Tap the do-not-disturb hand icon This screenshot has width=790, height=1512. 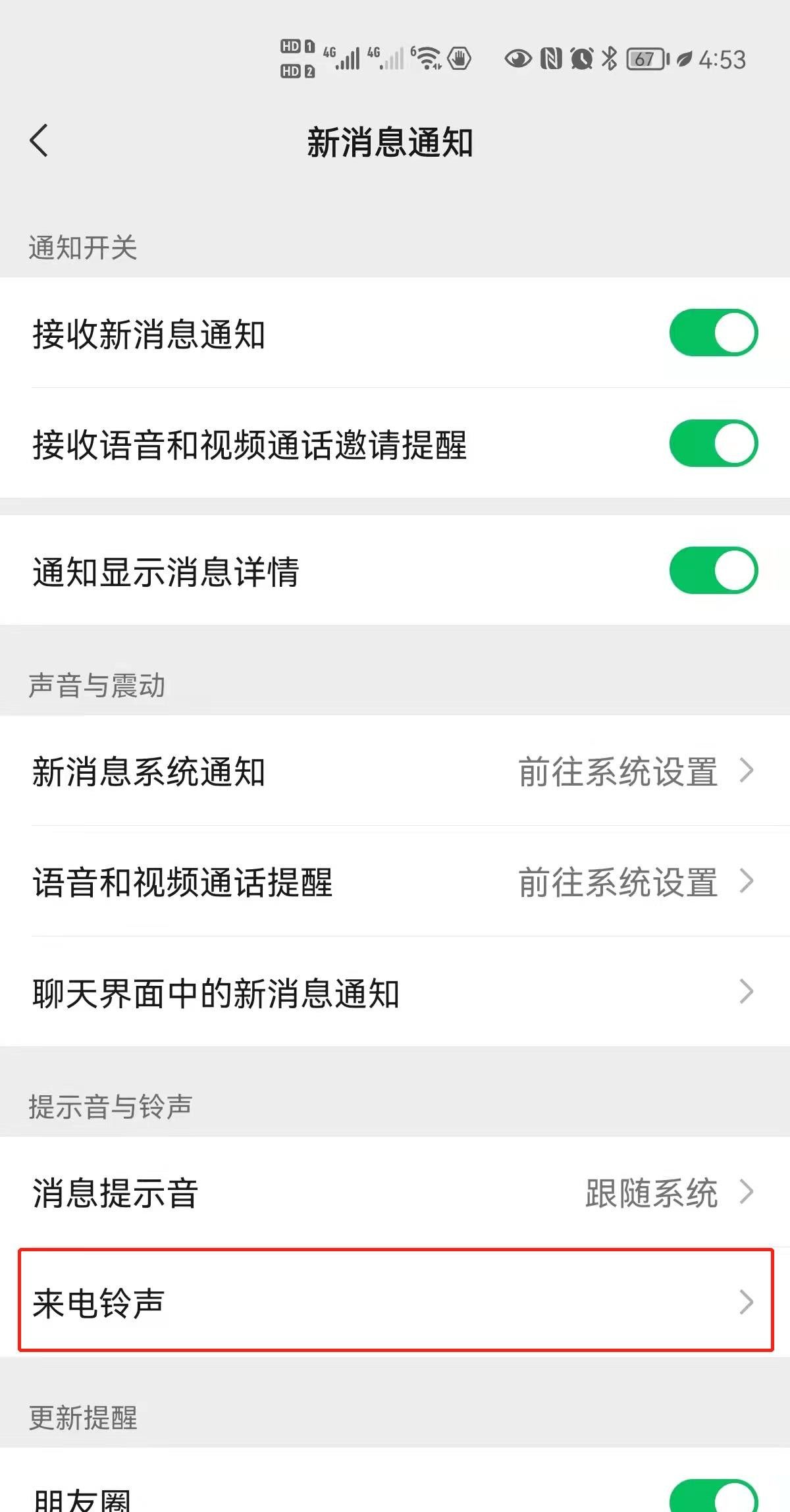(x=458, y=59)
